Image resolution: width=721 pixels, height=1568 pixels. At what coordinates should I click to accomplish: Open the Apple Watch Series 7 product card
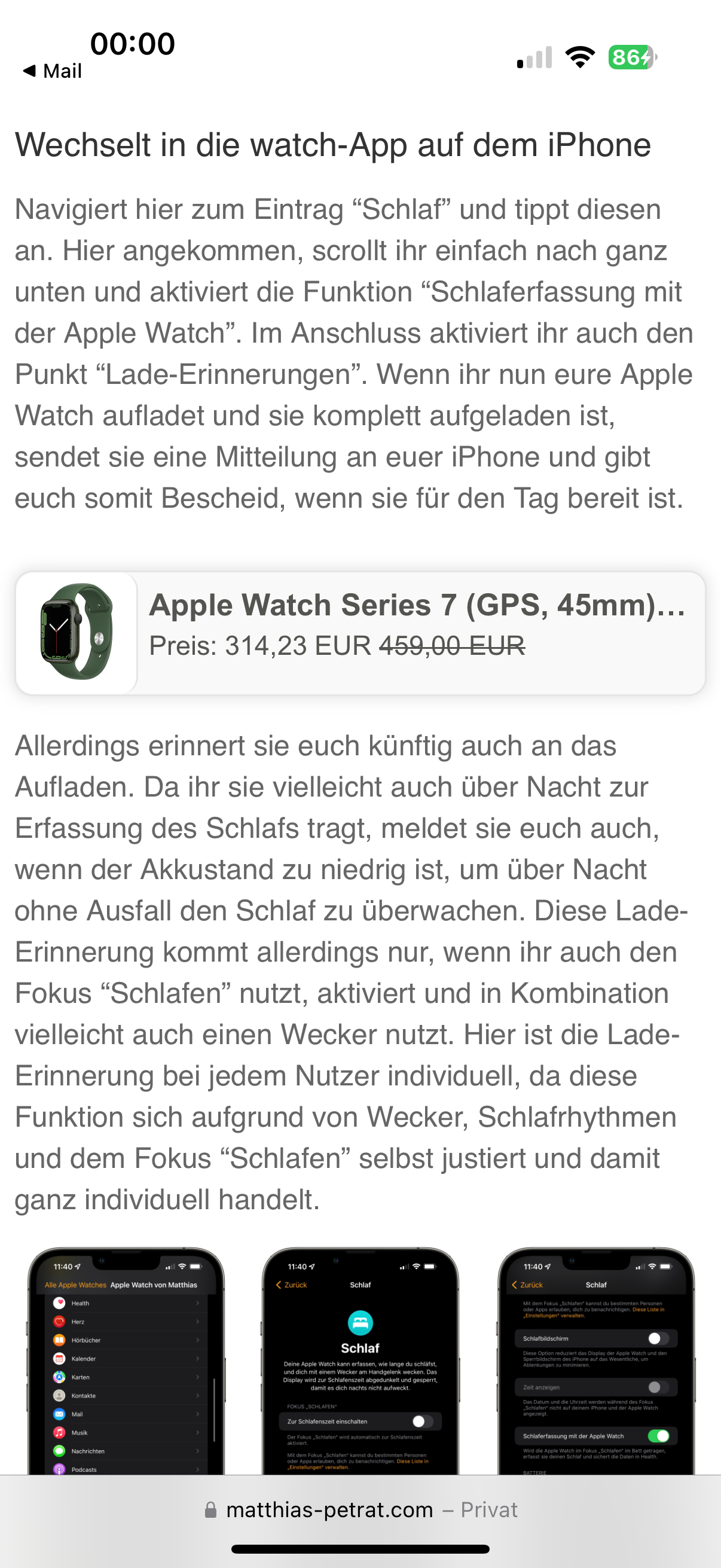(360, 633)
